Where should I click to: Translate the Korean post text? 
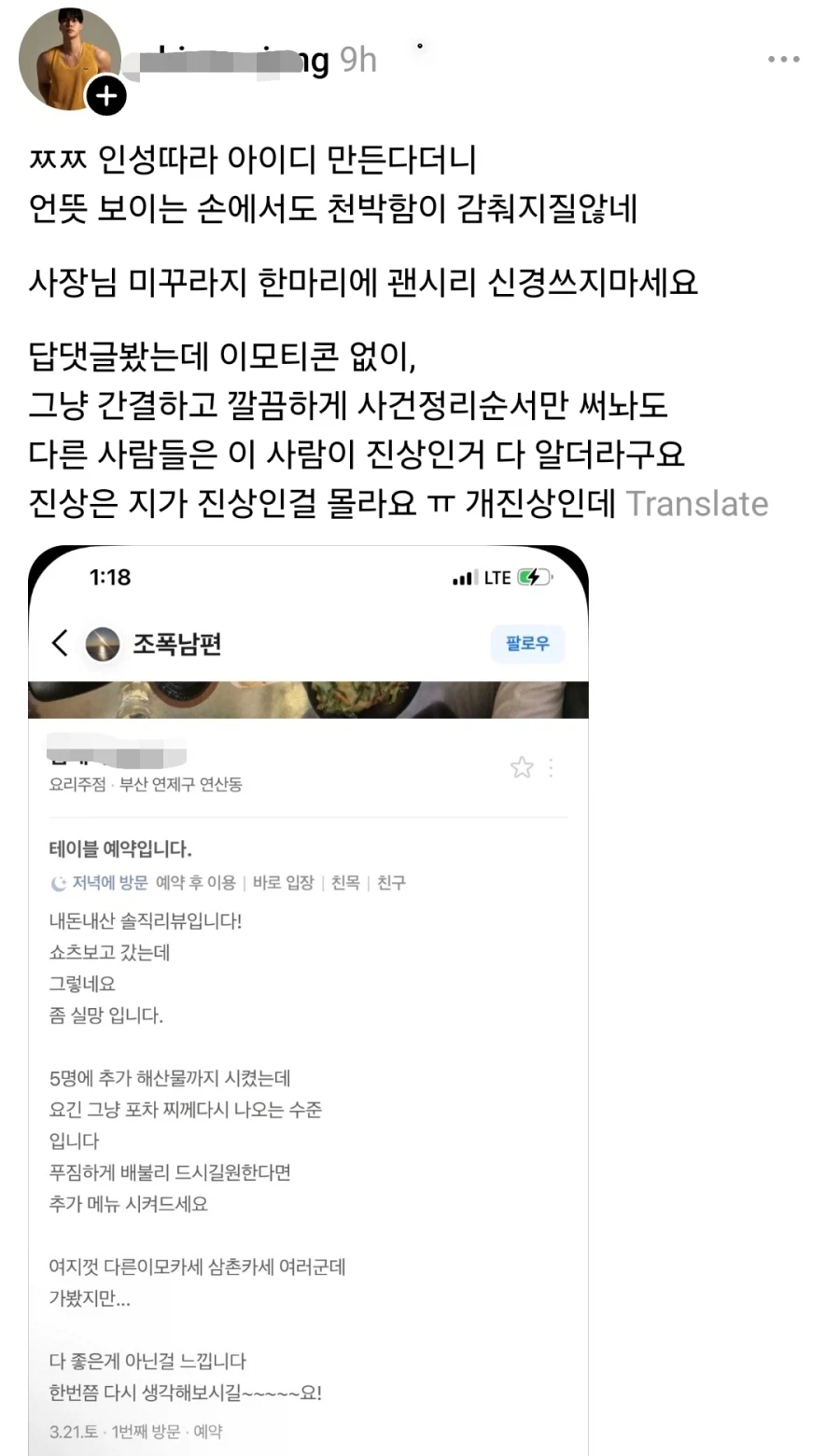click(697, 504)
